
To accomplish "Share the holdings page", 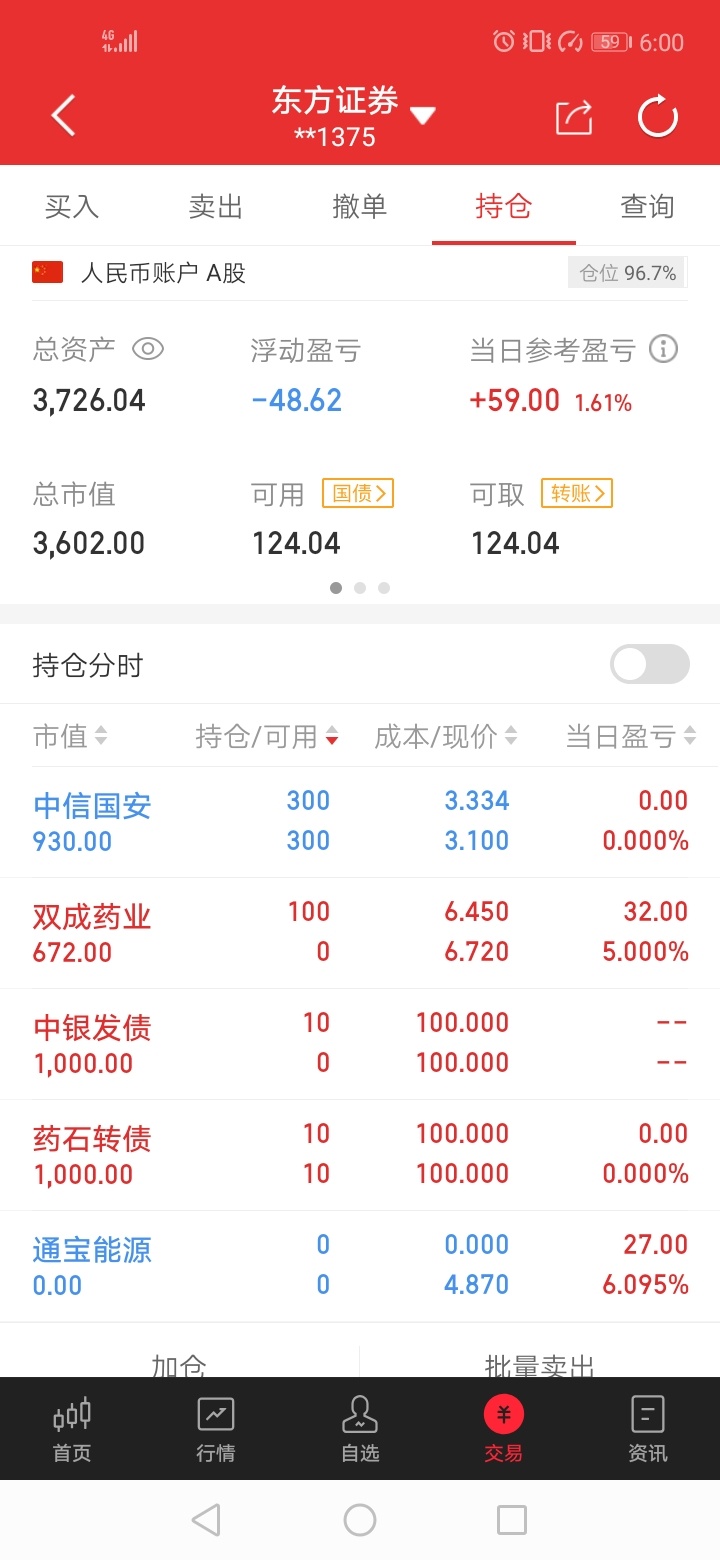I will tap(574, 117).
